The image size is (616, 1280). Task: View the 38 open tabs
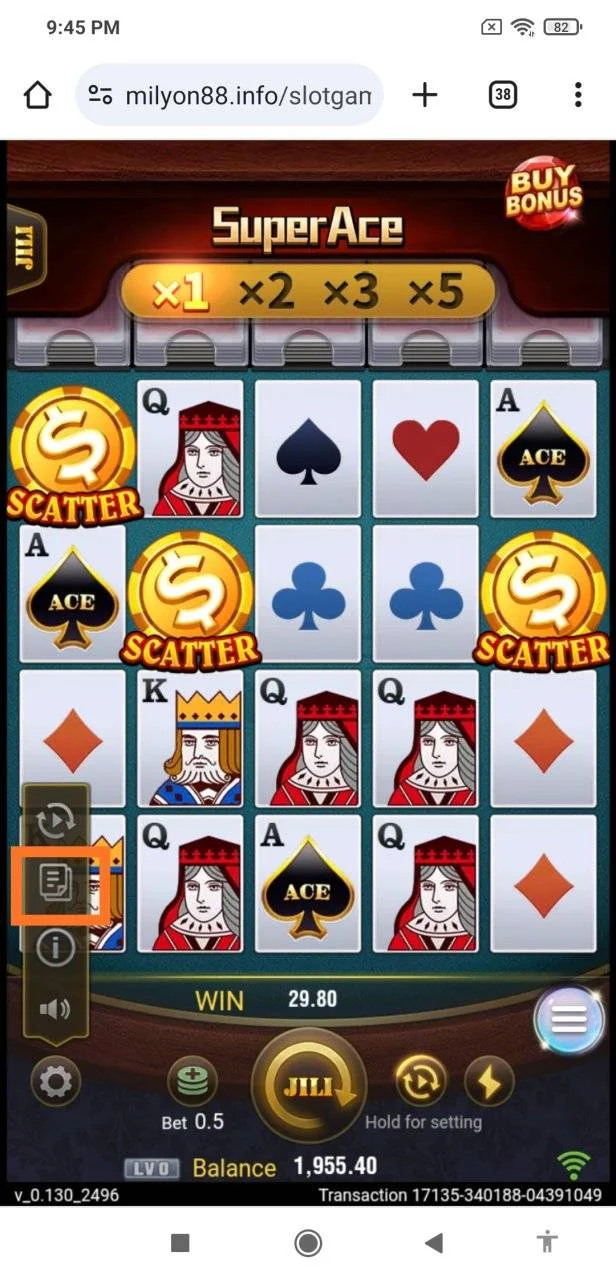503,95
